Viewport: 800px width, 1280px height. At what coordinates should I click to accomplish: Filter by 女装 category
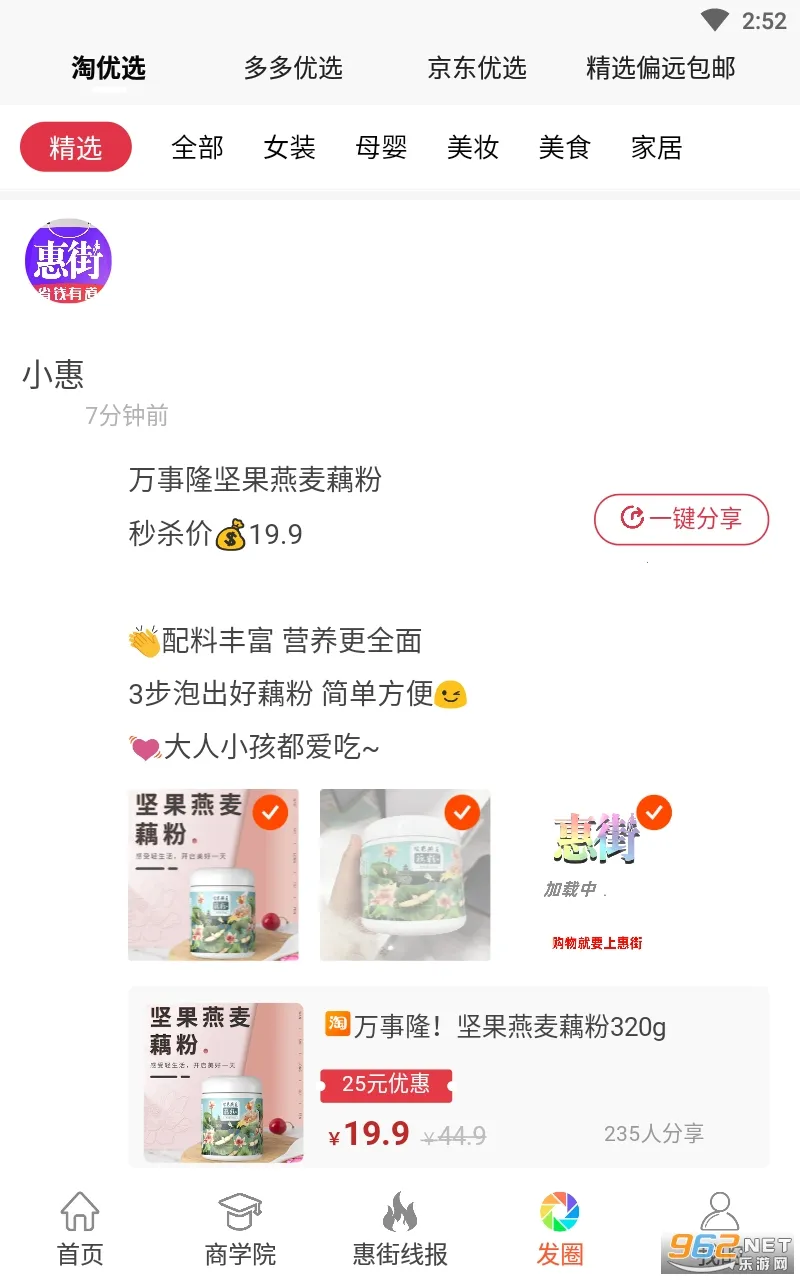(x=290, y=148)
